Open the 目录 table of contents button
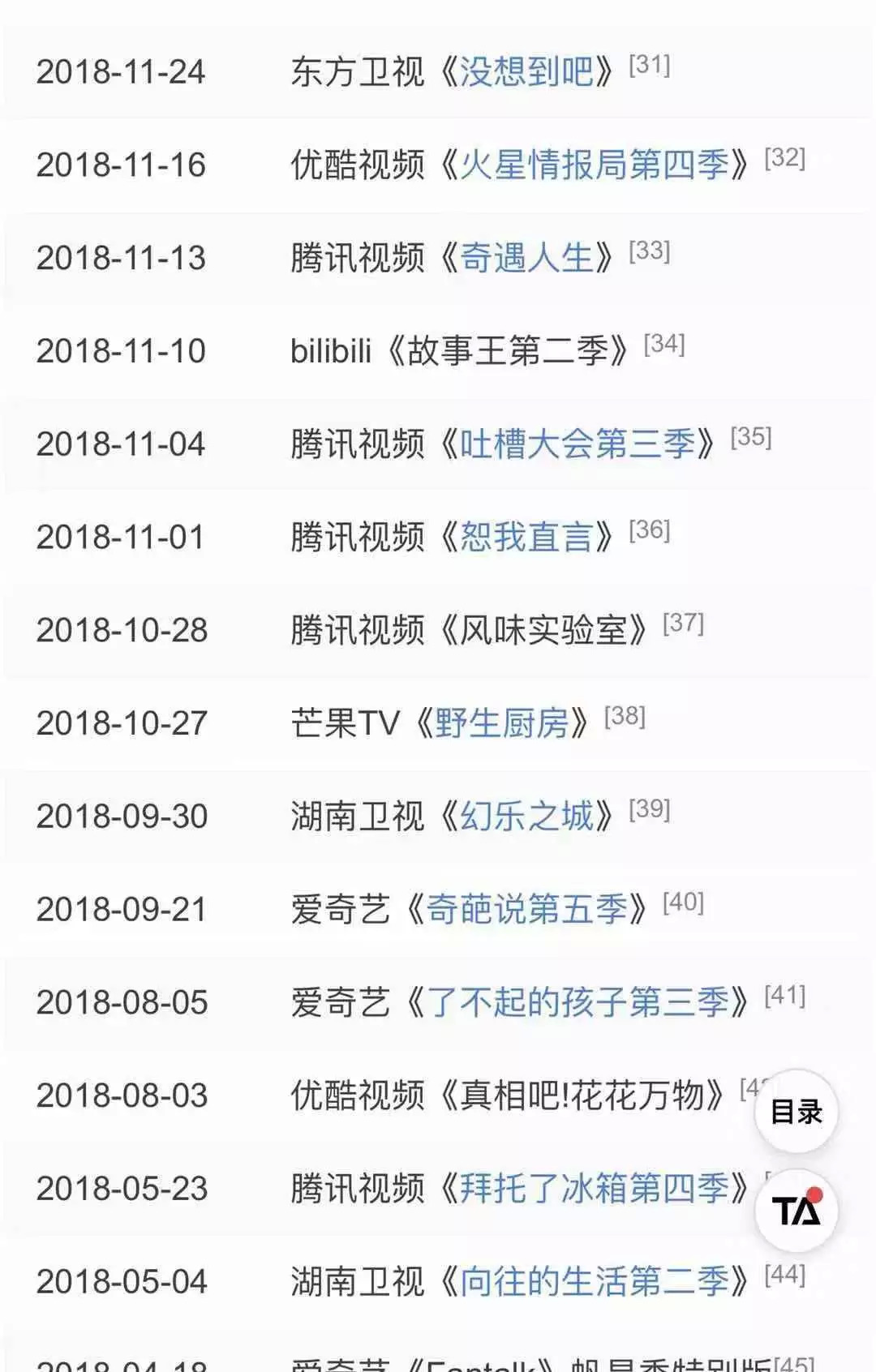876x1372 pixels. [796, 1112]
